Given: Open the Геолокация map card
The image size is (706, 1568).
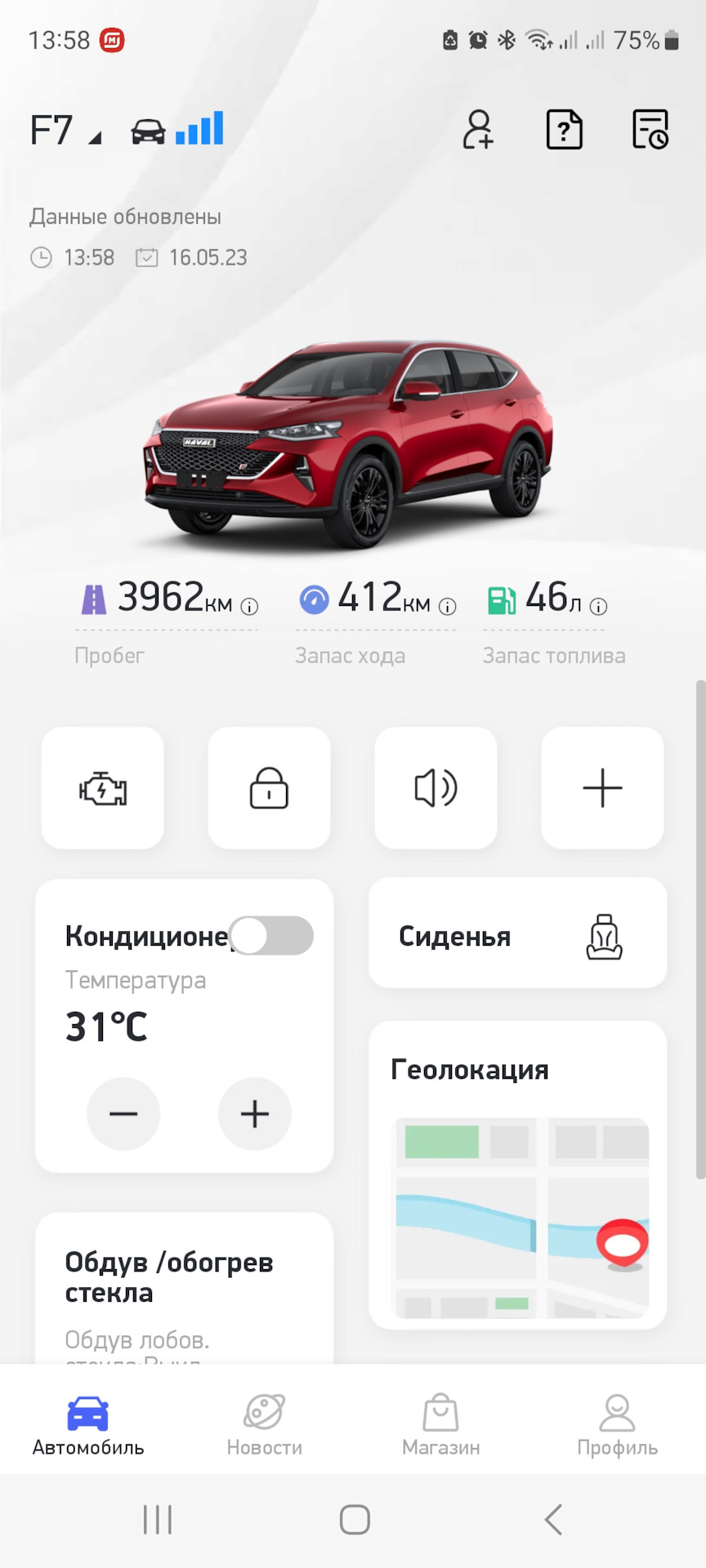Looking at the screenshot, I should pyautogui.click(x=517, y=1176).
